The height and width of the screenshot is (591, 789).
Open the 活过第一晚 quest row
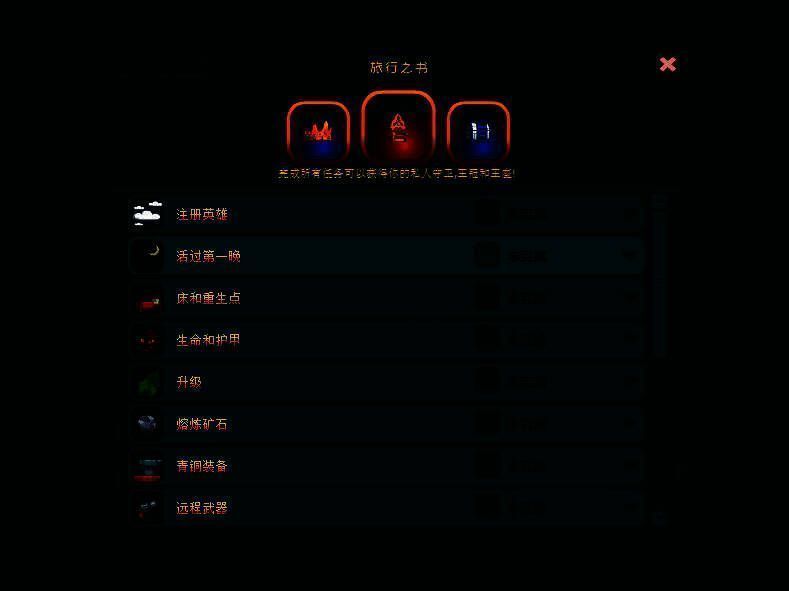385,256
